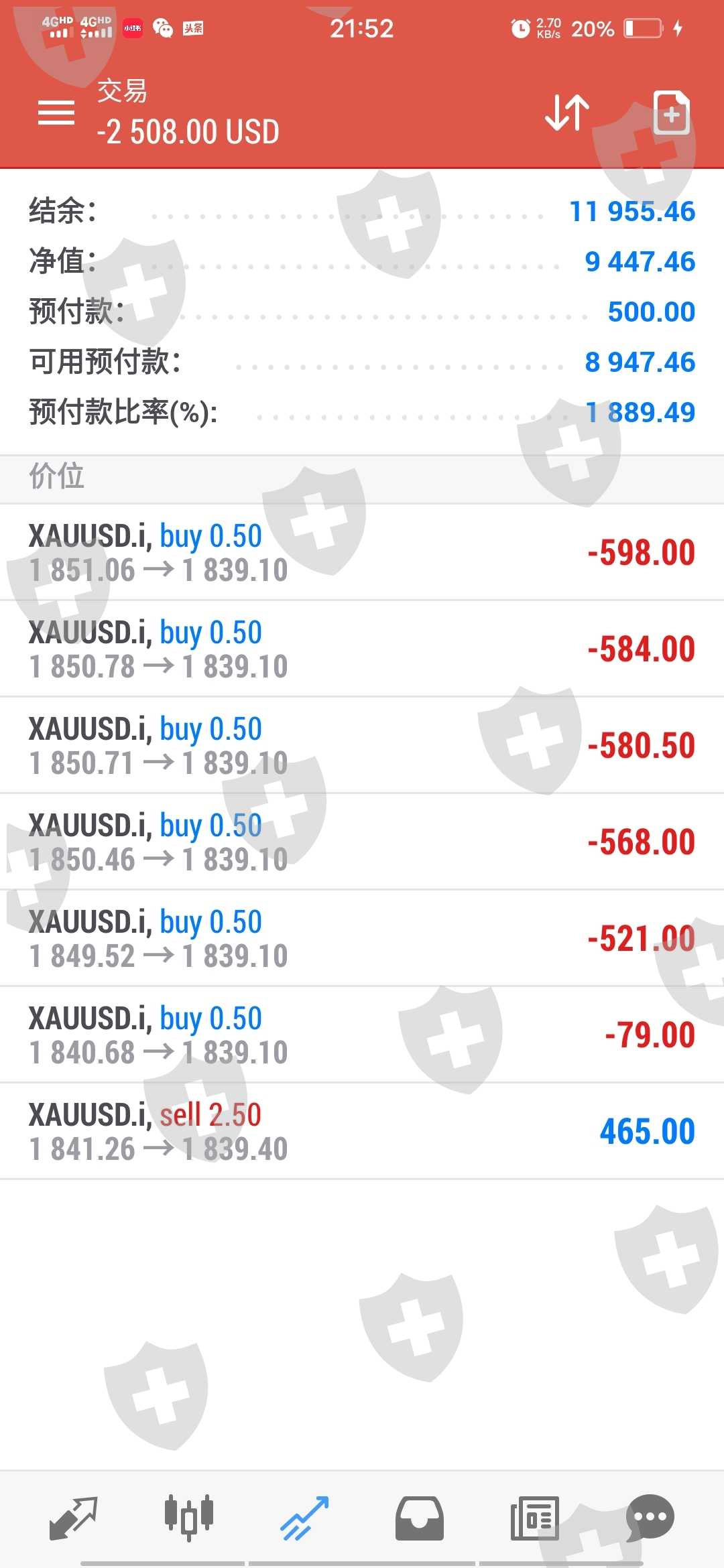Open the buy position entered at 1 851.06

[362, 552]
